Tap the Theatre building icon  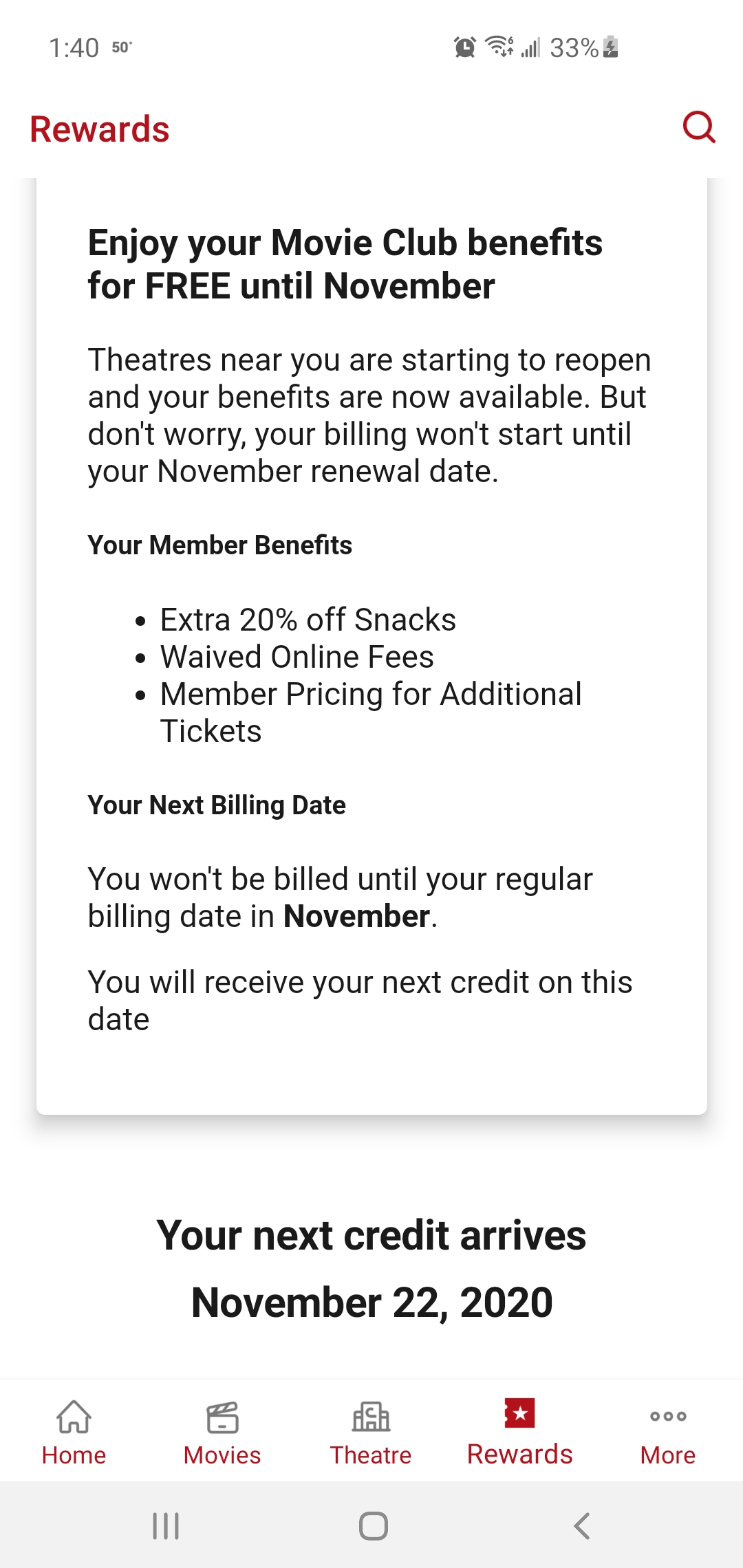tap(370, 1416)
